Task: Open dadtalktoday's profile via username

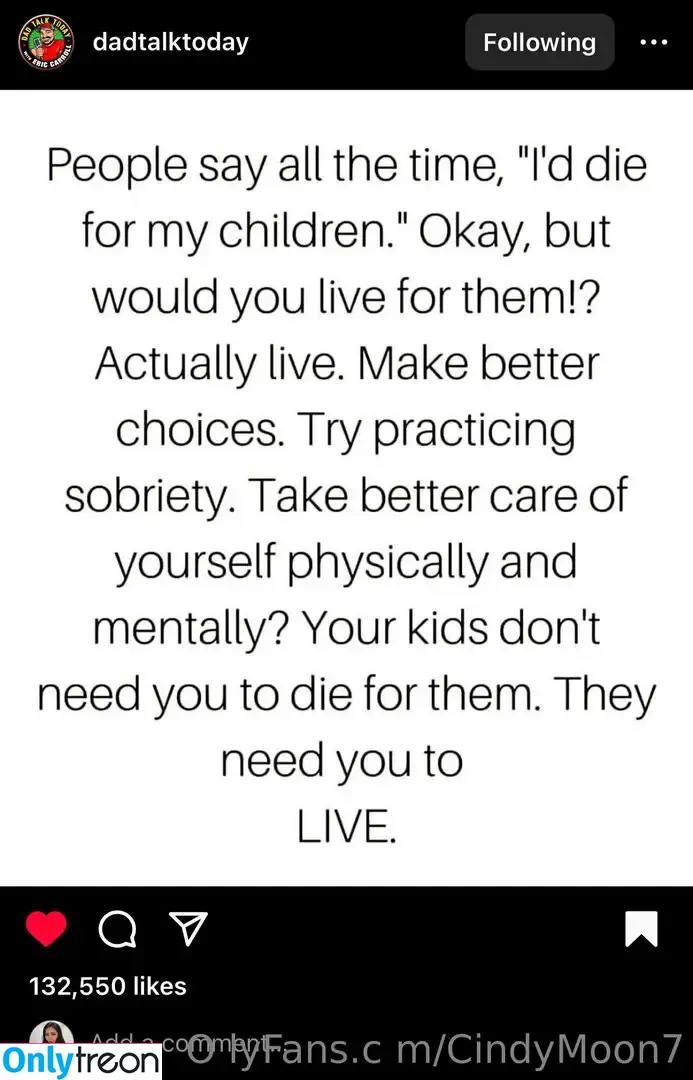Action: (170, 42)
